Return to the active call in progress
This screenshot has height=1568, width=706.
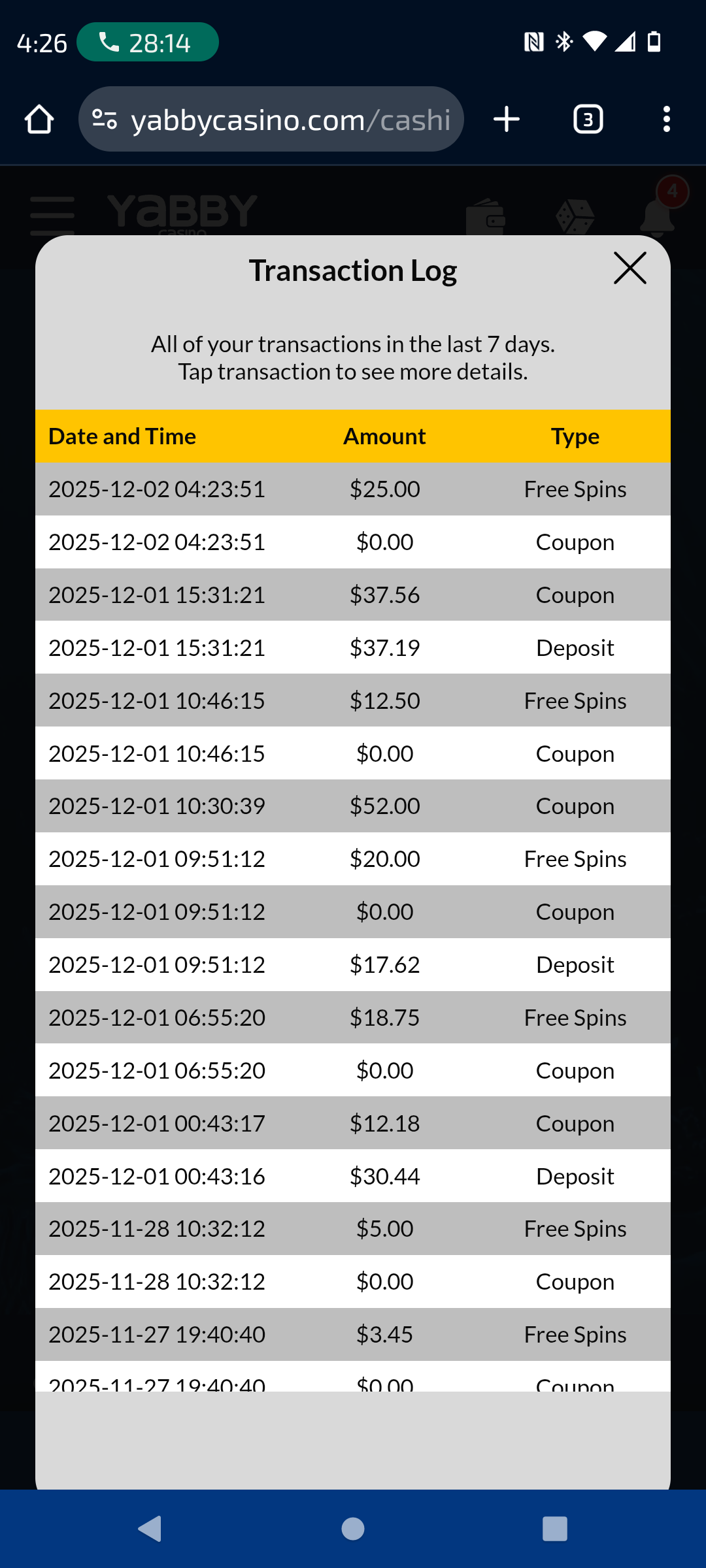147,42
